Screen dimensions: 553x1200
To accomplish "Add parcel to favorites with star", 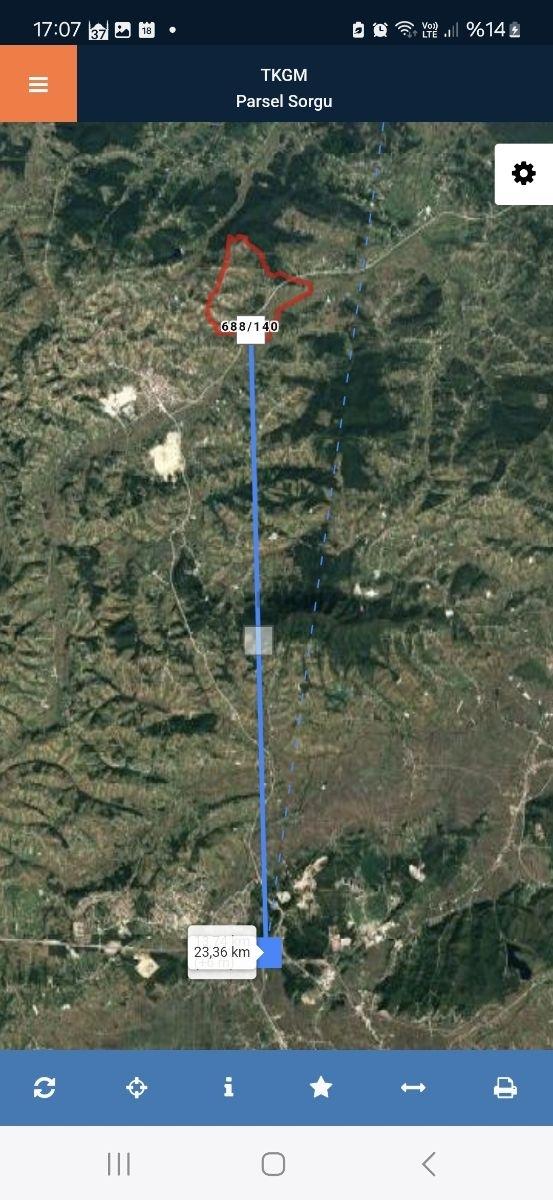I will 321,1087.
